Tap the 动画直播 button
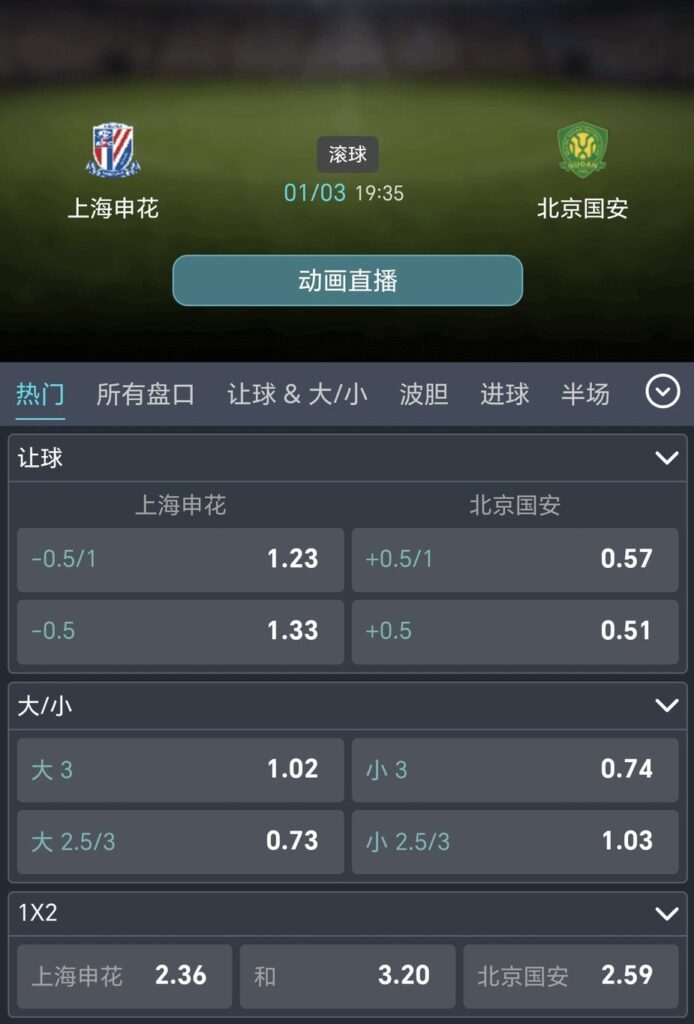Viewport: 694px width, 1024px height. (347, 280)
